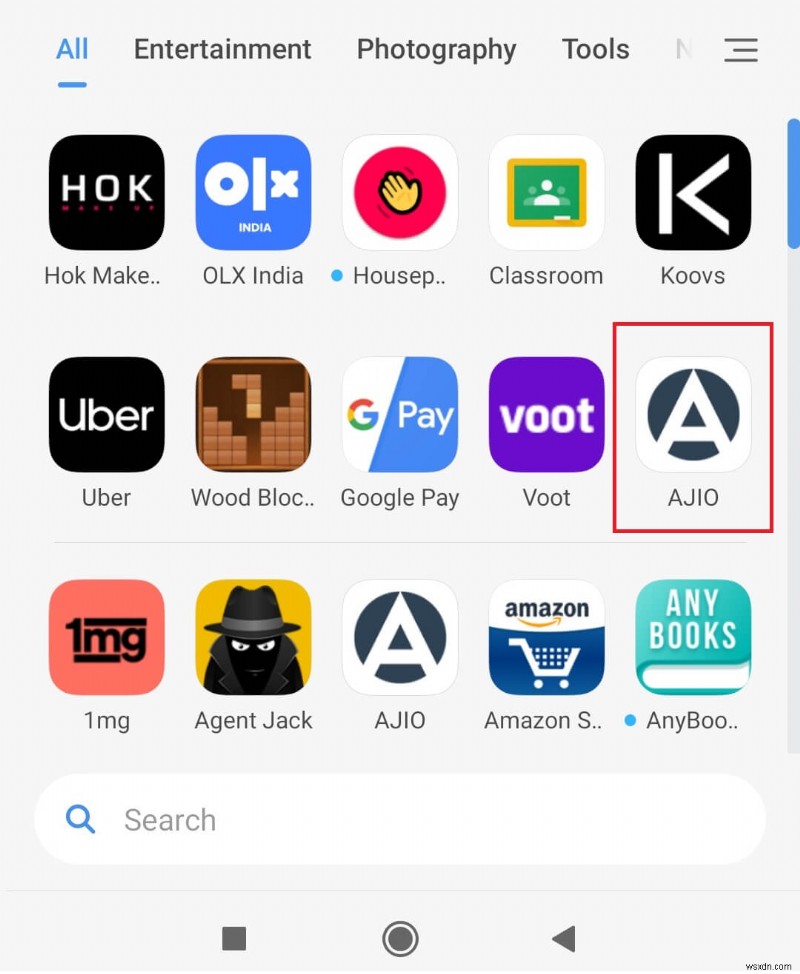Open the 1mg app
800x974 pixels.
click(x=106, y=637)
